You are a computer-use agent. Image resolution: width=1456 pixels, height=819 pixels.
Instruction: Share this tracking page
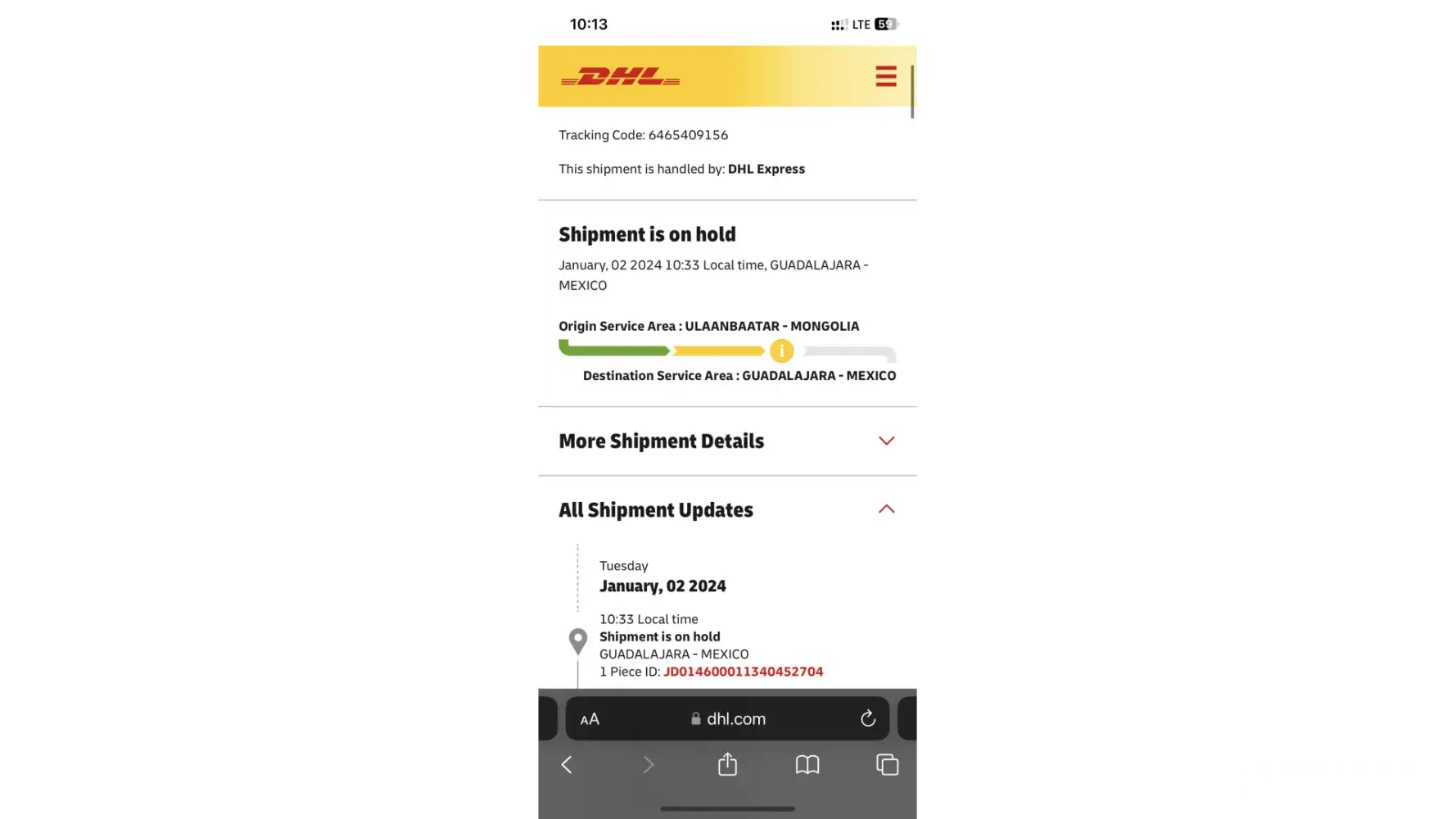(727, 765)
